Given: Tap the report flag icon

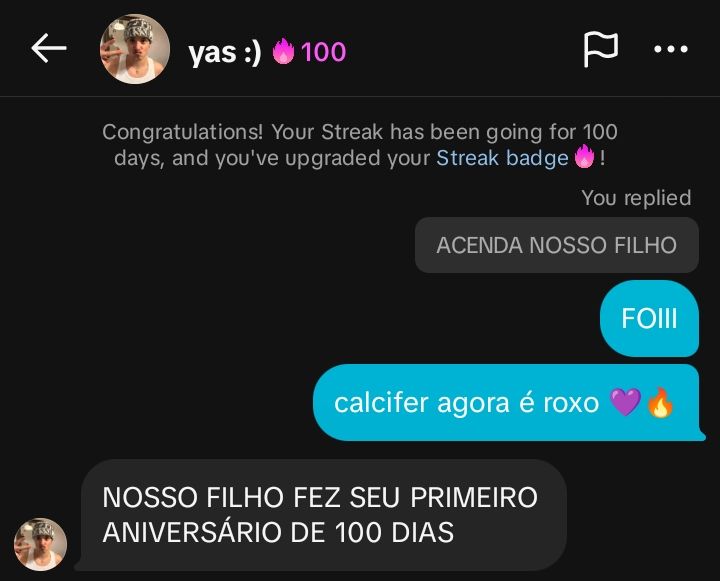Looking at the screenshot, I should [x=600, y=49].
